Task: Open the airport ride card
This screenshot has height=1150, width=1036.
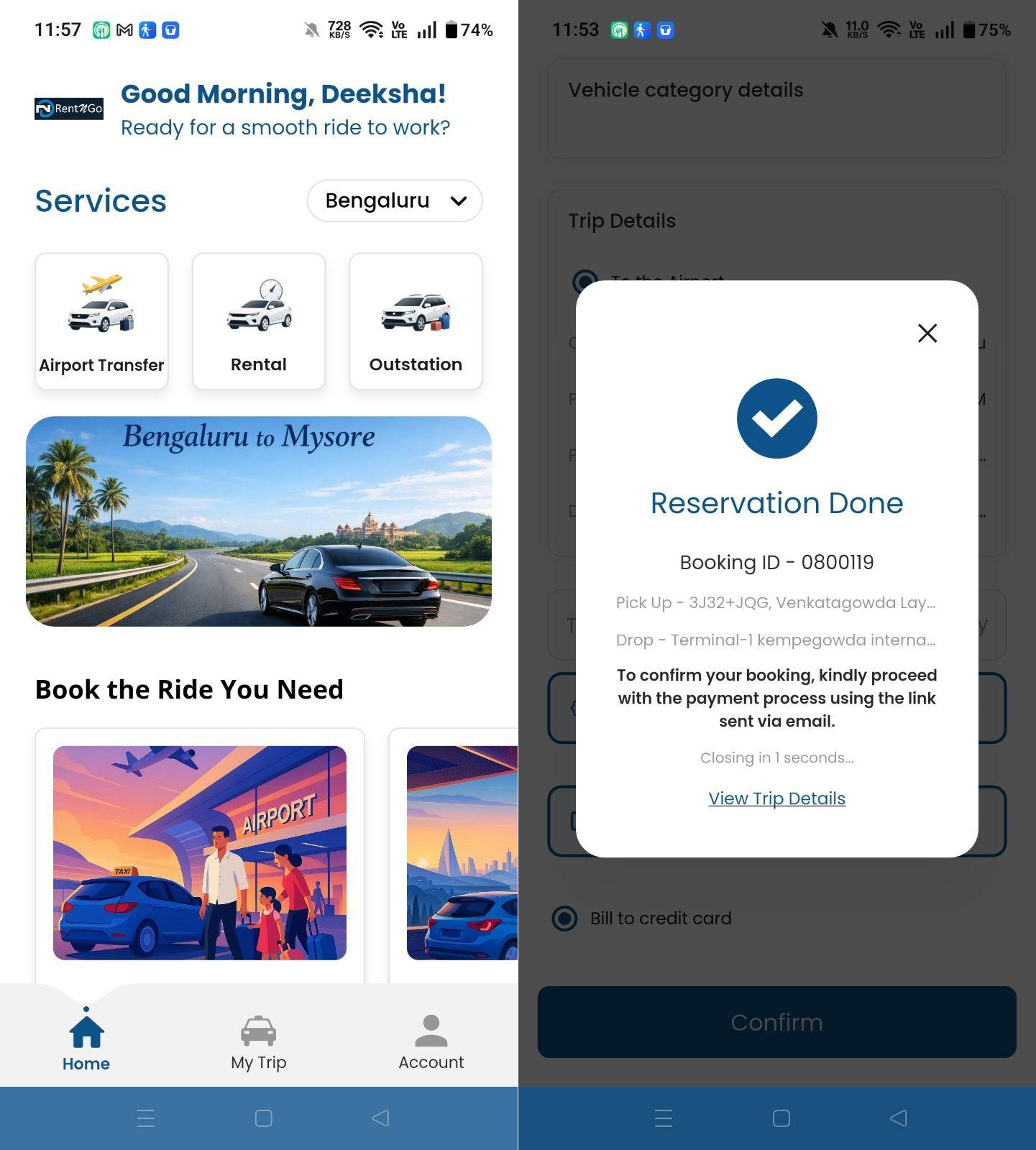Action: pyautogui.click(x=200, y=855)
